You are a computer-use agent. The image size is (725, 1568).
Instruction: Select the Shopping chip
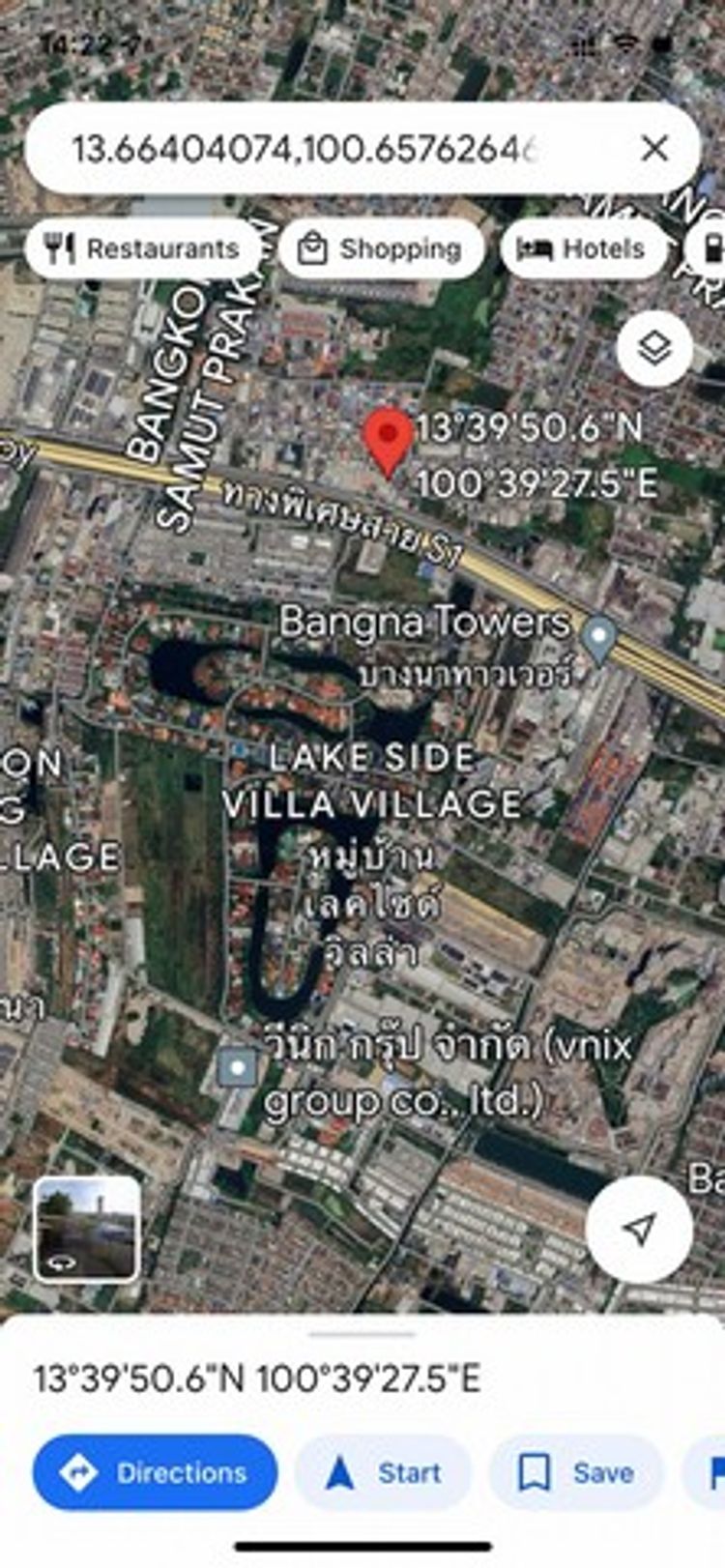coord(382,249)
